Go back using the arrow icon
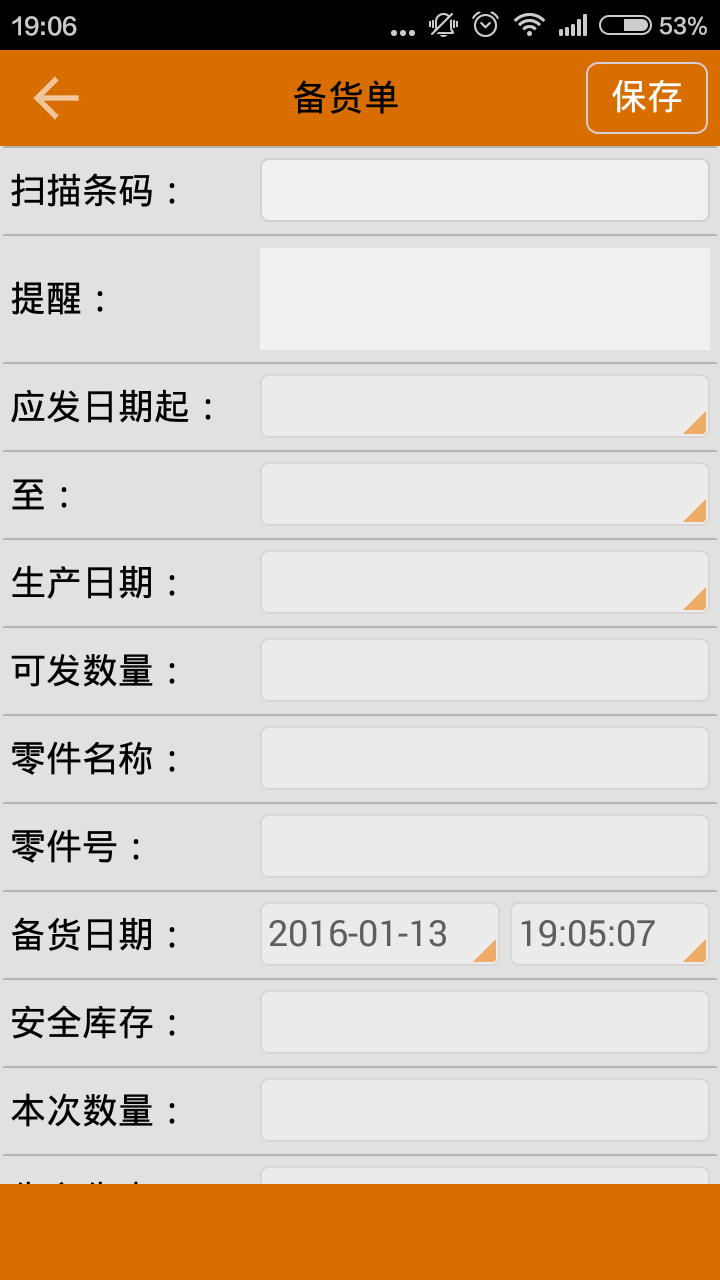The height and width of the screenshot is (1280, 720). 56,98
